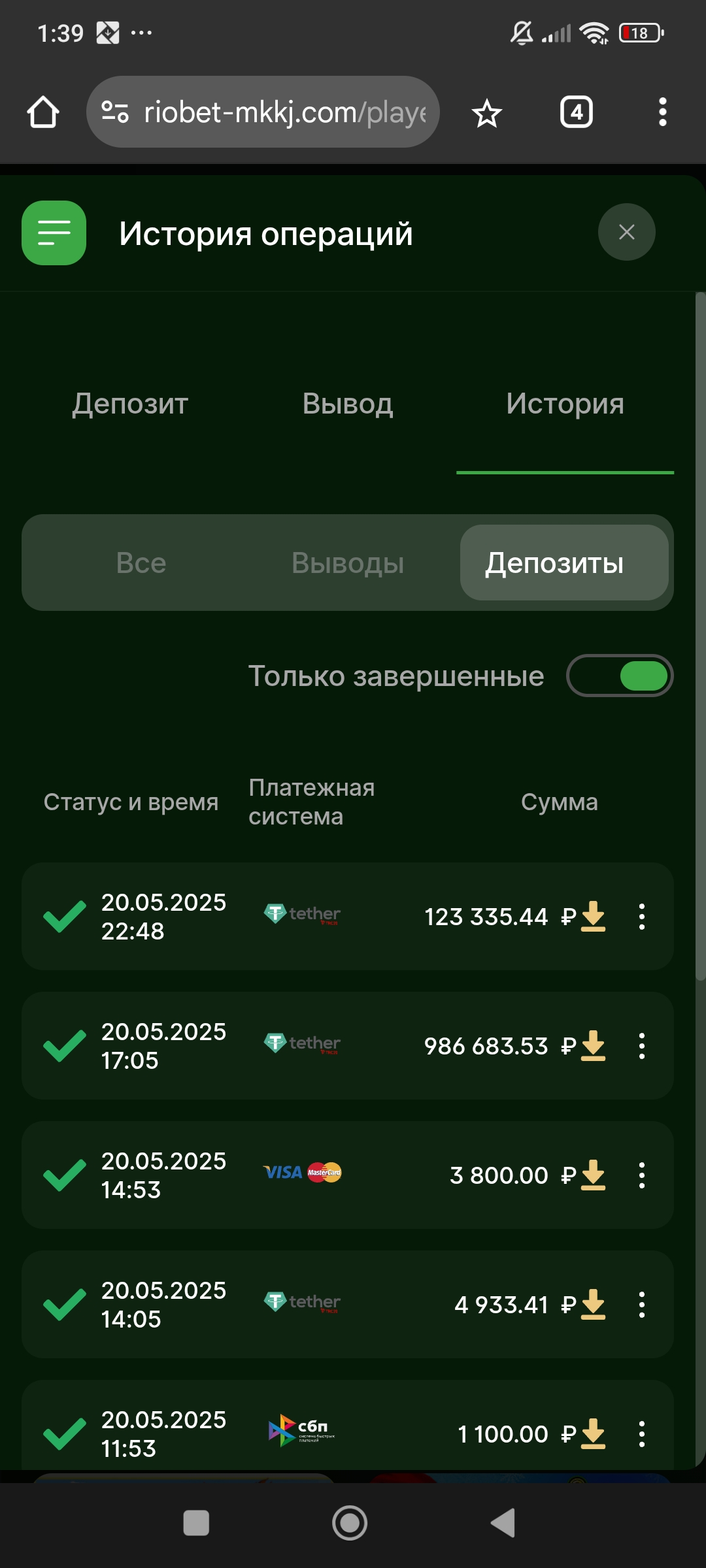Select the История tab
Image resolution: width=706 pixels, height=1568 pixels.
click(565, 404)
